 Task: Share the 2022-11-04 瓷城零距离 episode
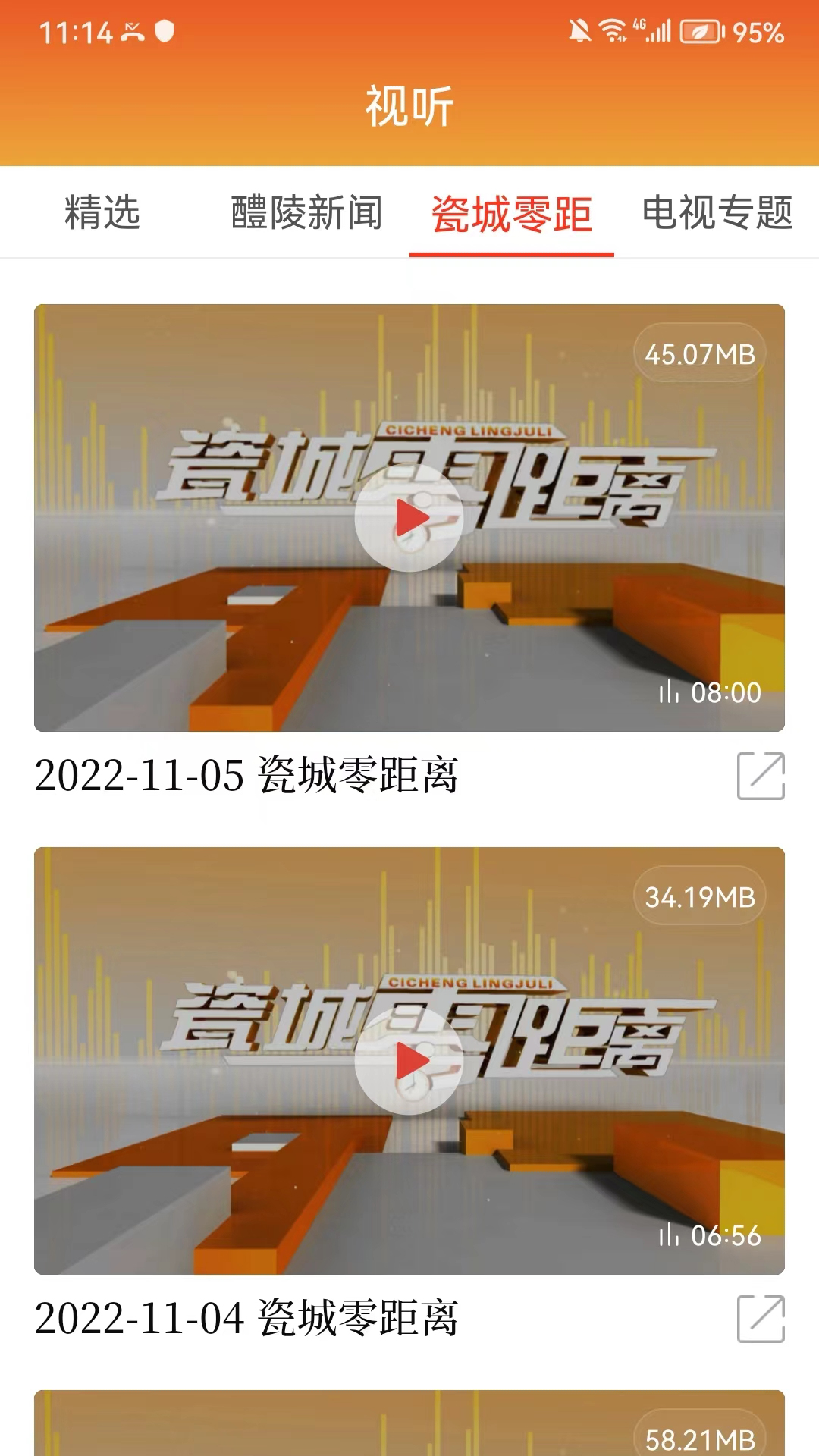pyautogui.click(x=761, y=1319)
